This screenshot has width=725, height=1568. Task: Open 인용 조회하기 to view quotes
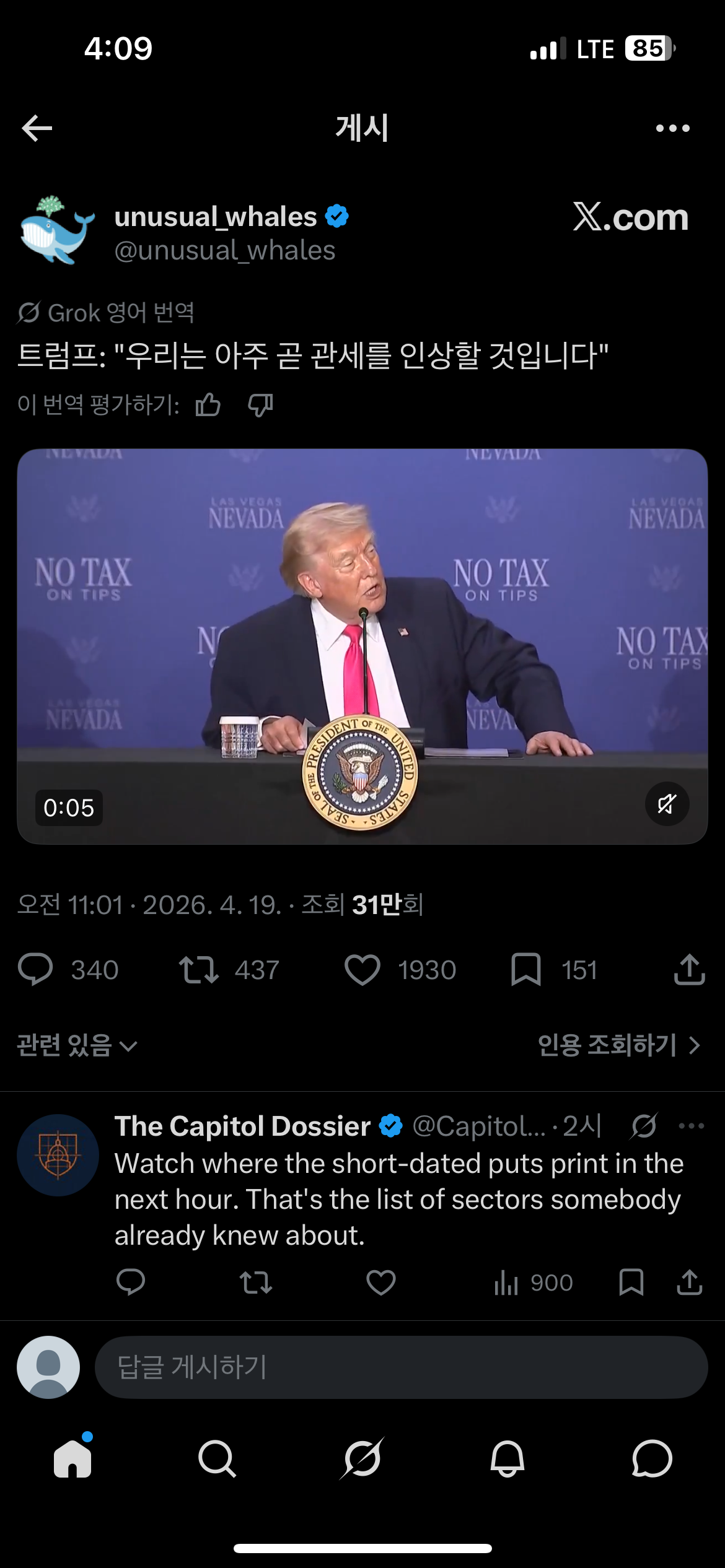618,1045
